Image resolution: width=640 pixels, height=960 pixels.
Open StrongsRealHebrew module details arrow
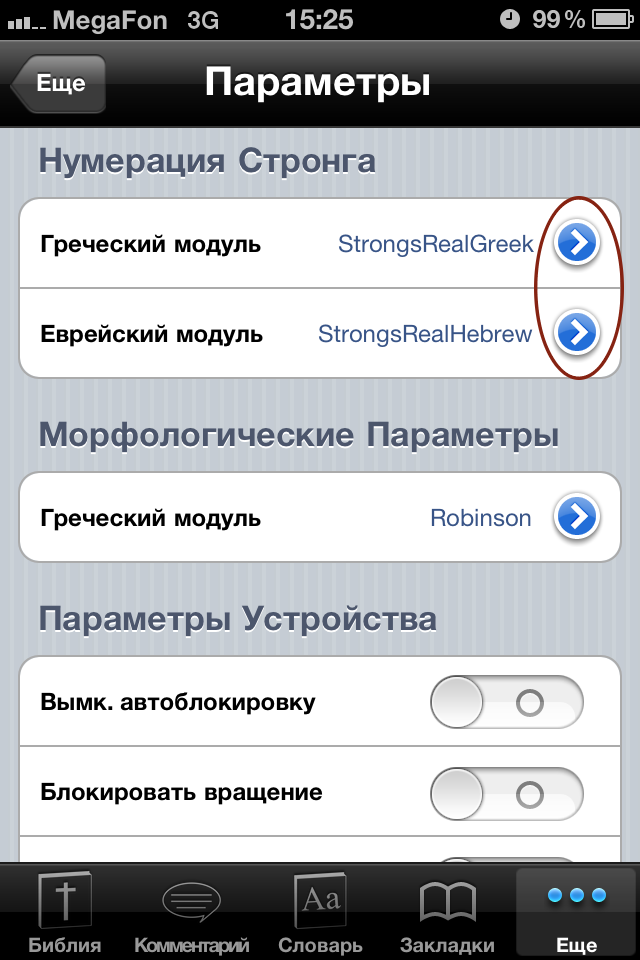click(577, 333)
